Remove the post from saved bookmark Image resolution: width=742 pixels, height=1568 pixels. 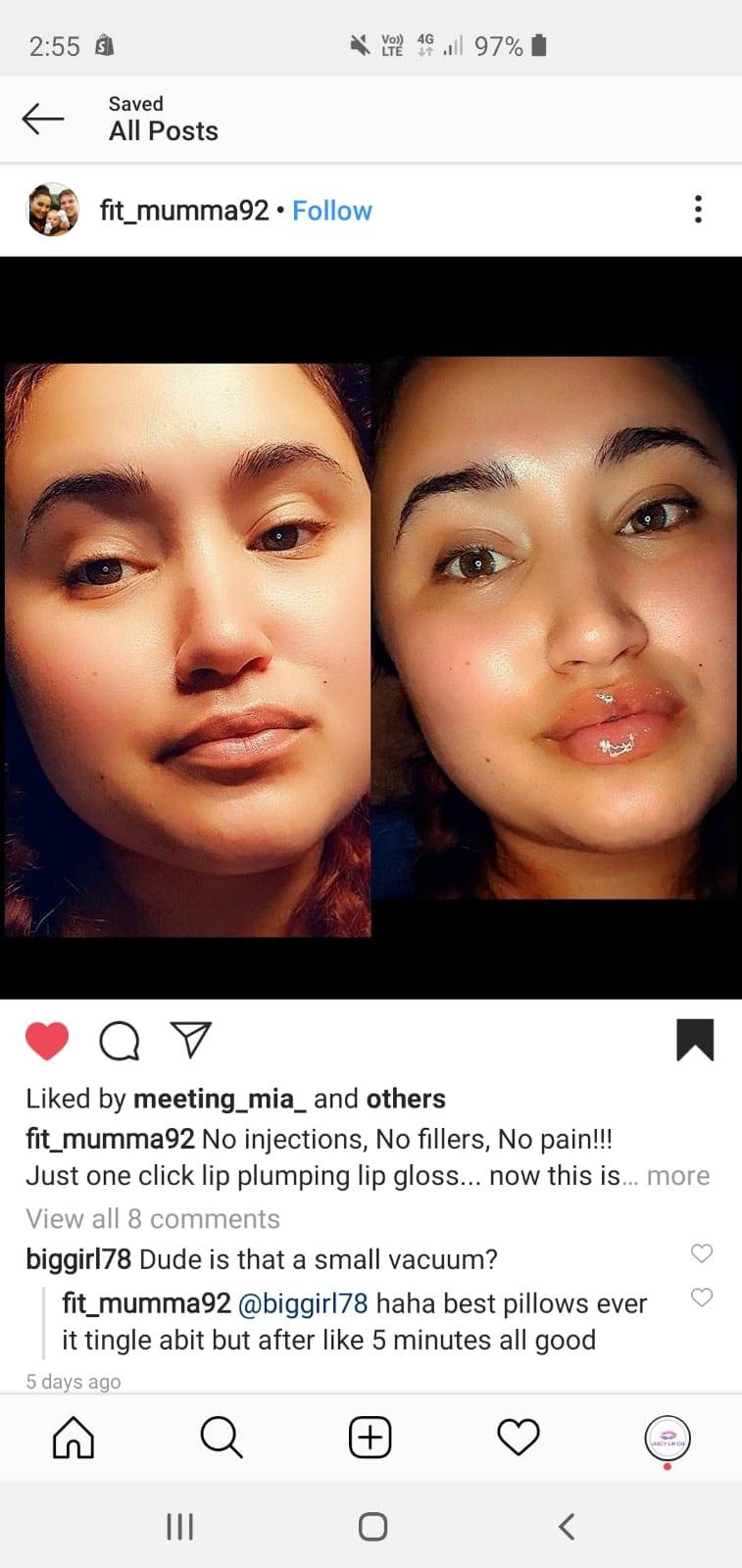695,1040
